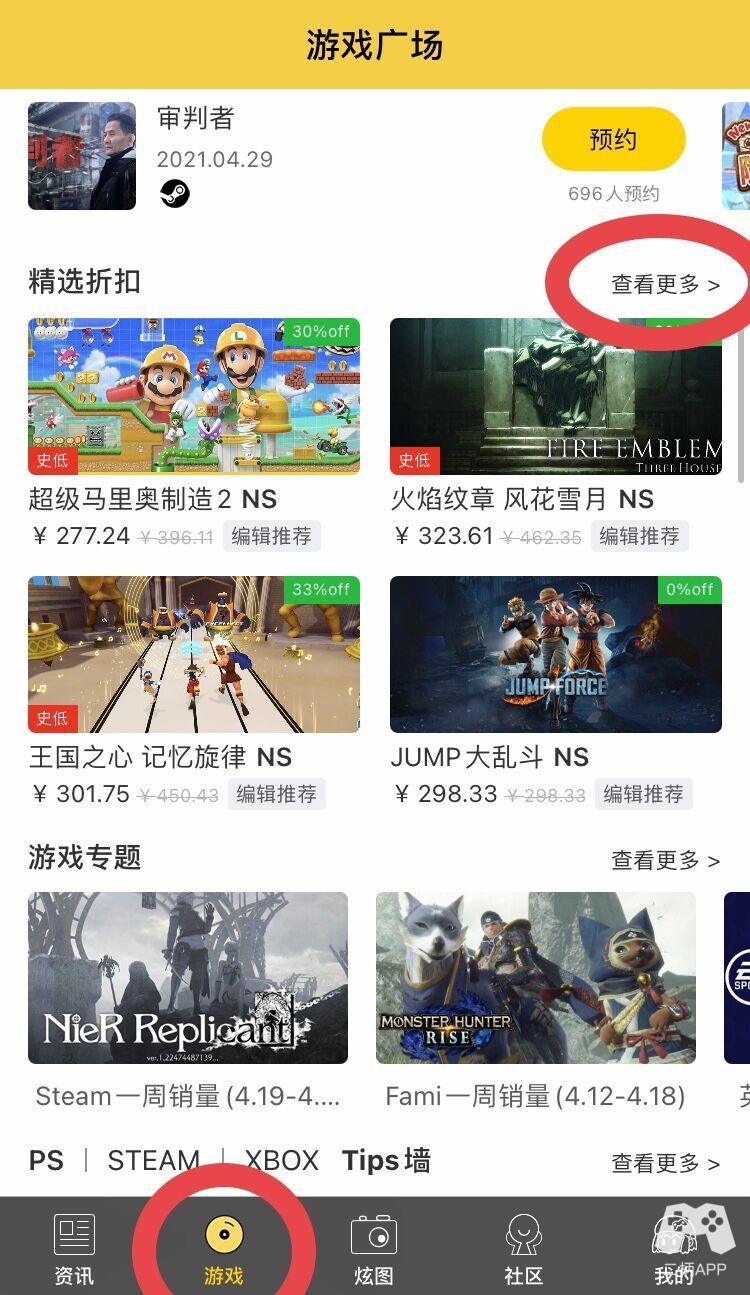Open 查看更多 for 游戏专题
The width and height of the screenshot is (750, 1295).
[665, 860]
